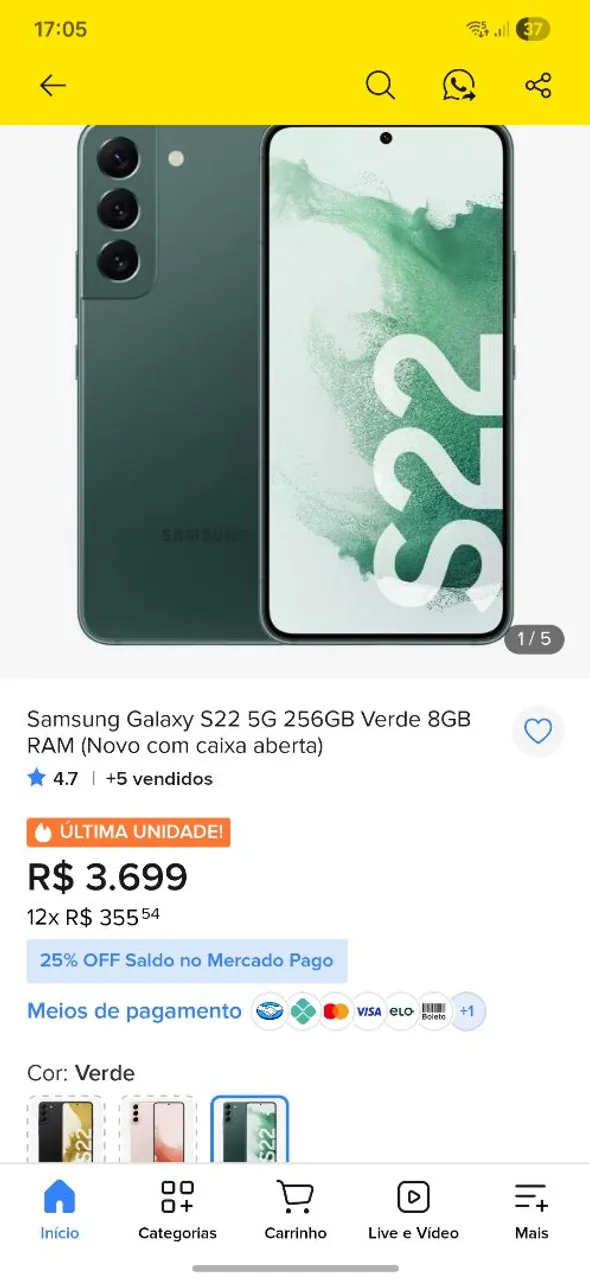
Task: Select the black color variant
Action: 65,1131
